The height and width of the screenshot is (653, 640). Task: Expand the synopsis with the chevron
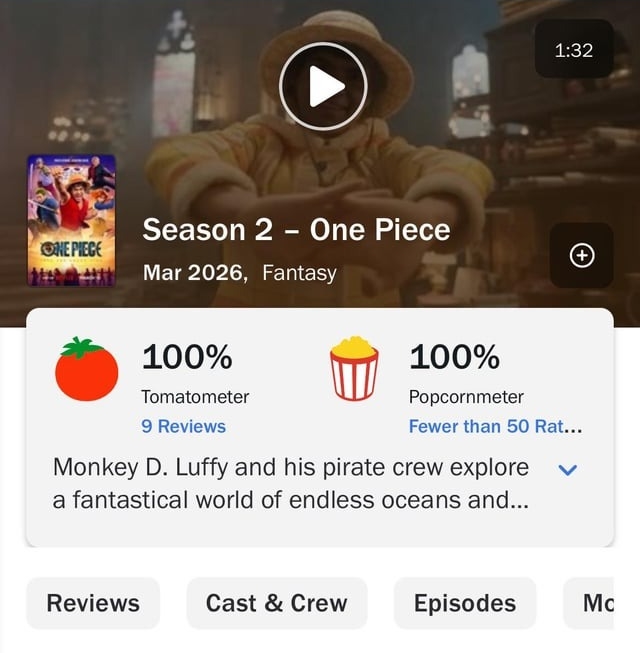tap(567, 468)
